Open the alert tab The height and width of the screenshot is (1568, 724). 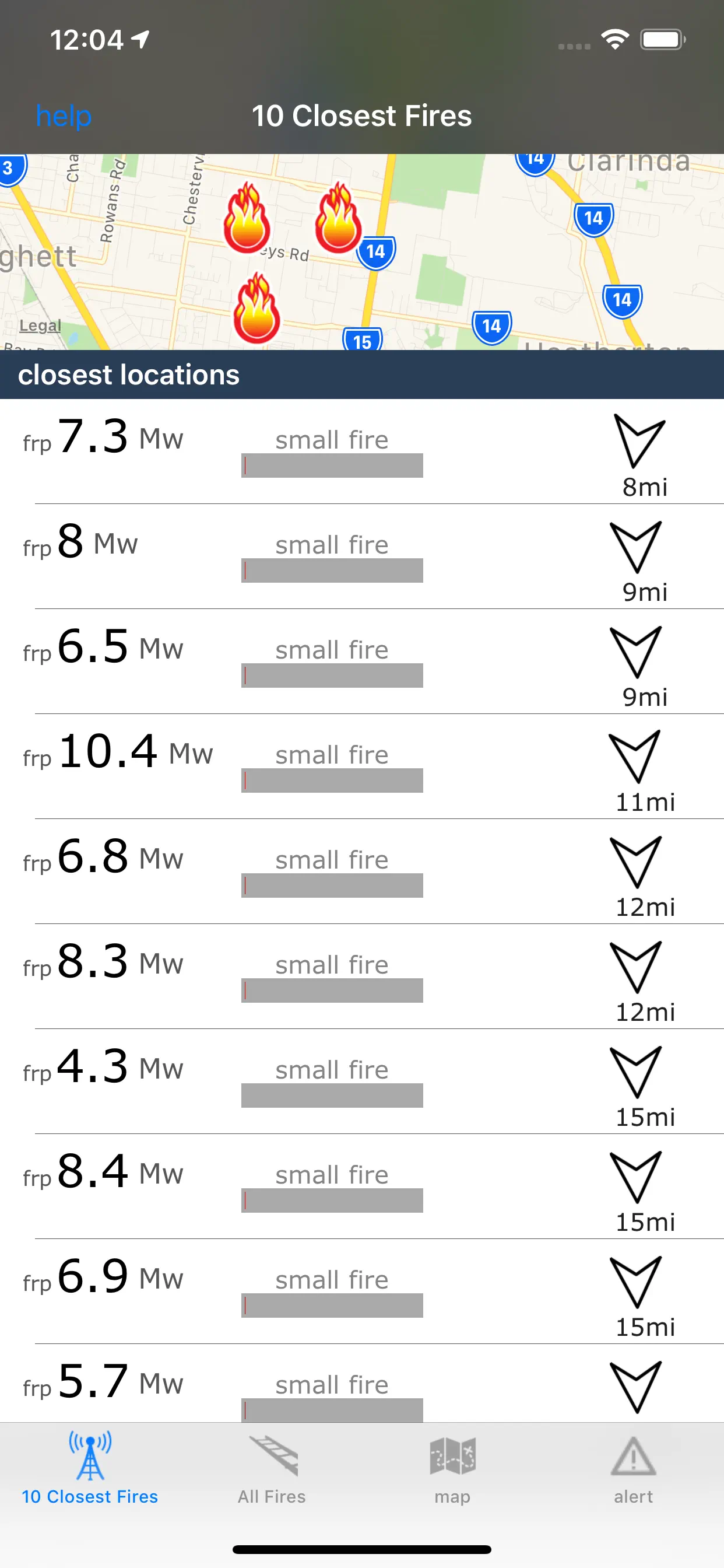pos(632,1467)
